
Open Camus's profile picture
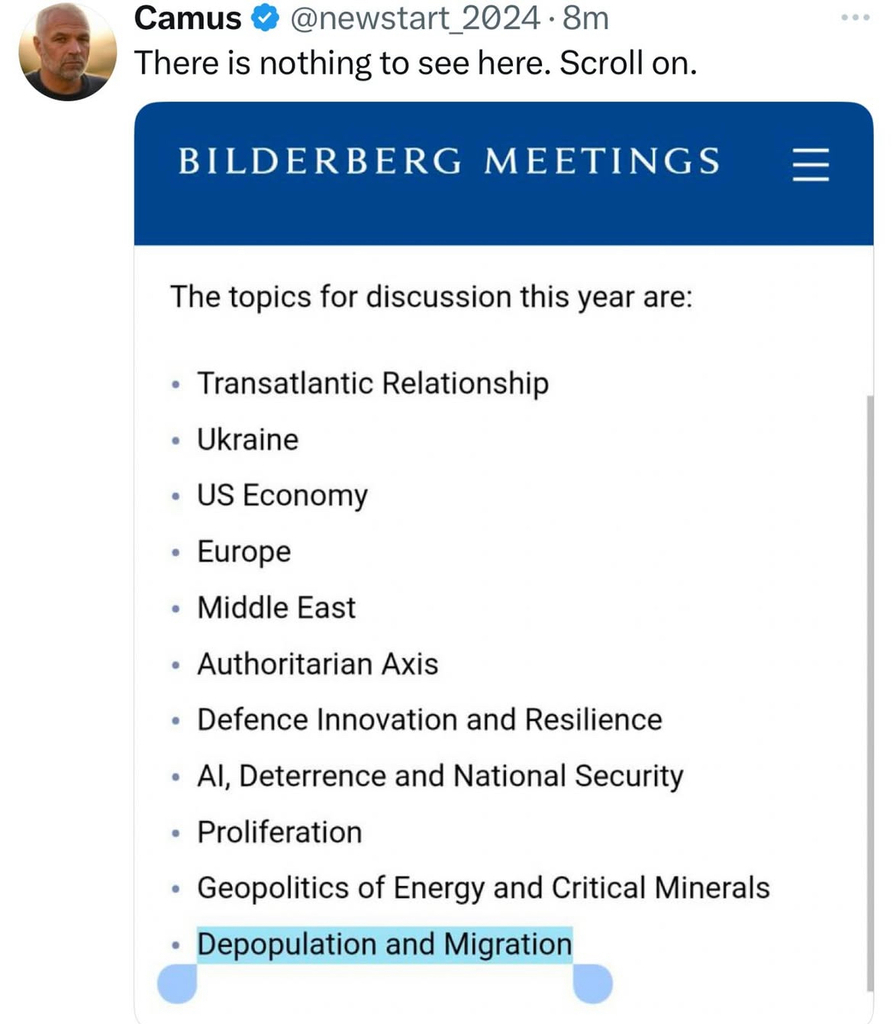point(67,52)
